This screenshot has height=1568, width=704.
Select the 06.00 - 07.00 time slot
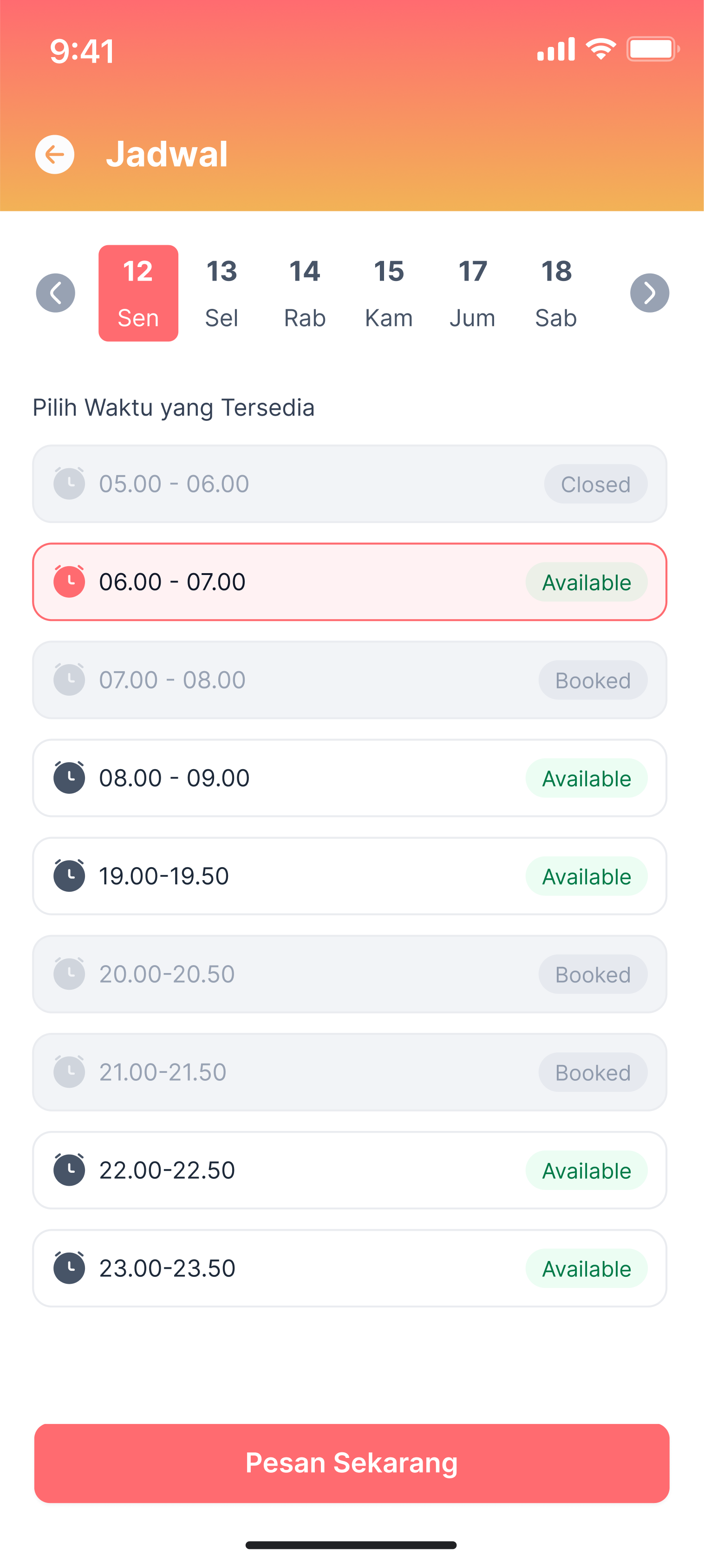point(351,581)
